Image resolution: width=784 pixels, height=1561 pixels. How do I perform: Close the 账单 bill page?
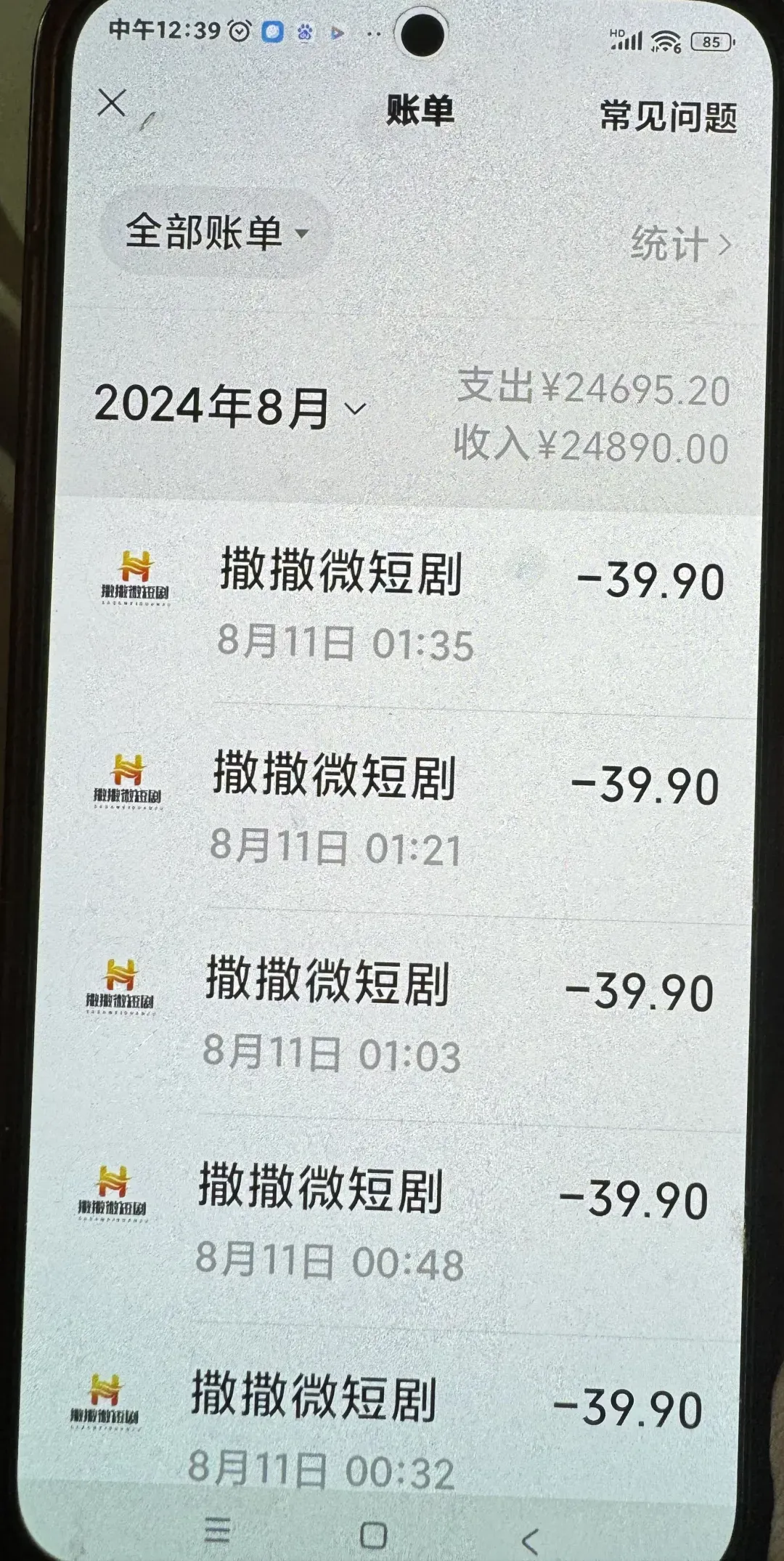coord(112,102)
